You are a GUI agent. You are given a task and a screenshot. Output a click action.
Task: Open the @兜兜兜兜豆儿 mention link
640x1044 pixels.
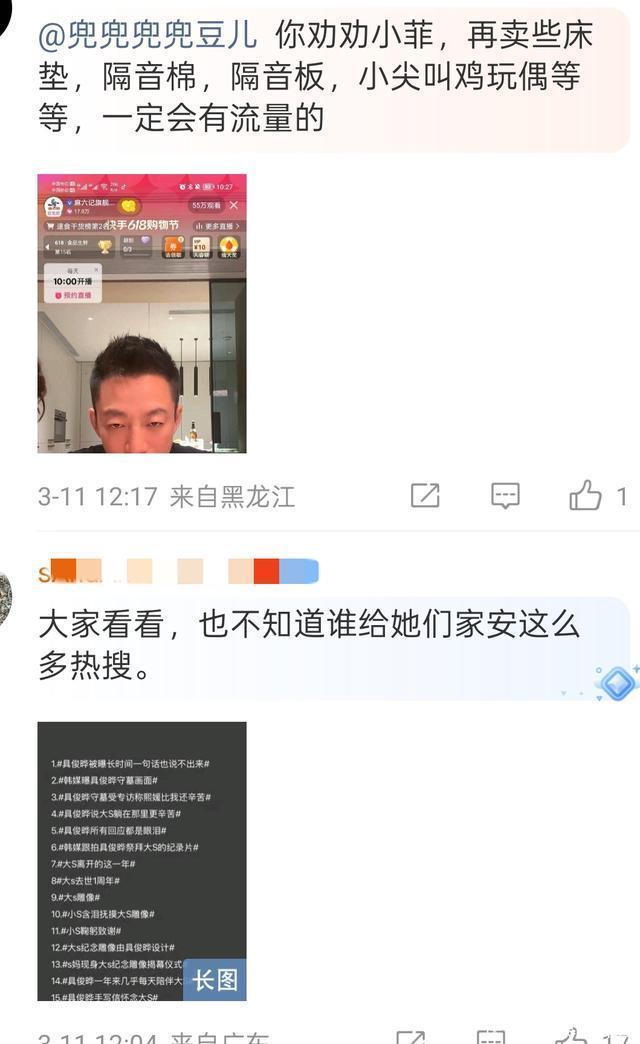click(148, 37)
